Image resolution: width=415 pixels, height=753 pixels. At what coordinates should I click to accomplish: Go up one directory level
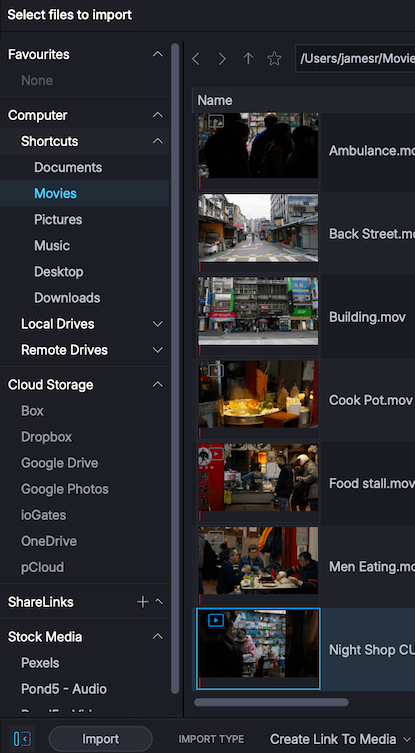[x=248, y=59]
